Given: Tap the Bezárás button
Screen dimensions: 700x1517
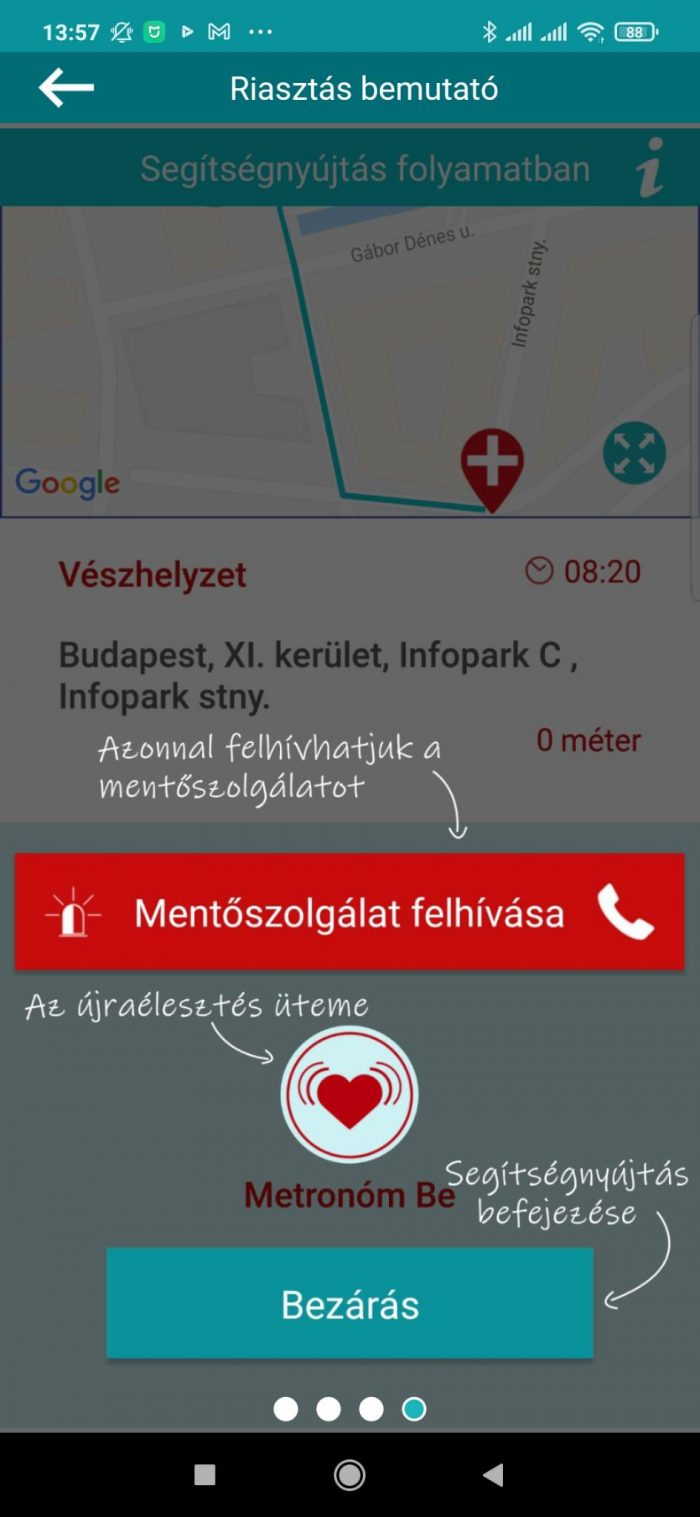Looking at the screenshot, I should (x=349, y=1304).
